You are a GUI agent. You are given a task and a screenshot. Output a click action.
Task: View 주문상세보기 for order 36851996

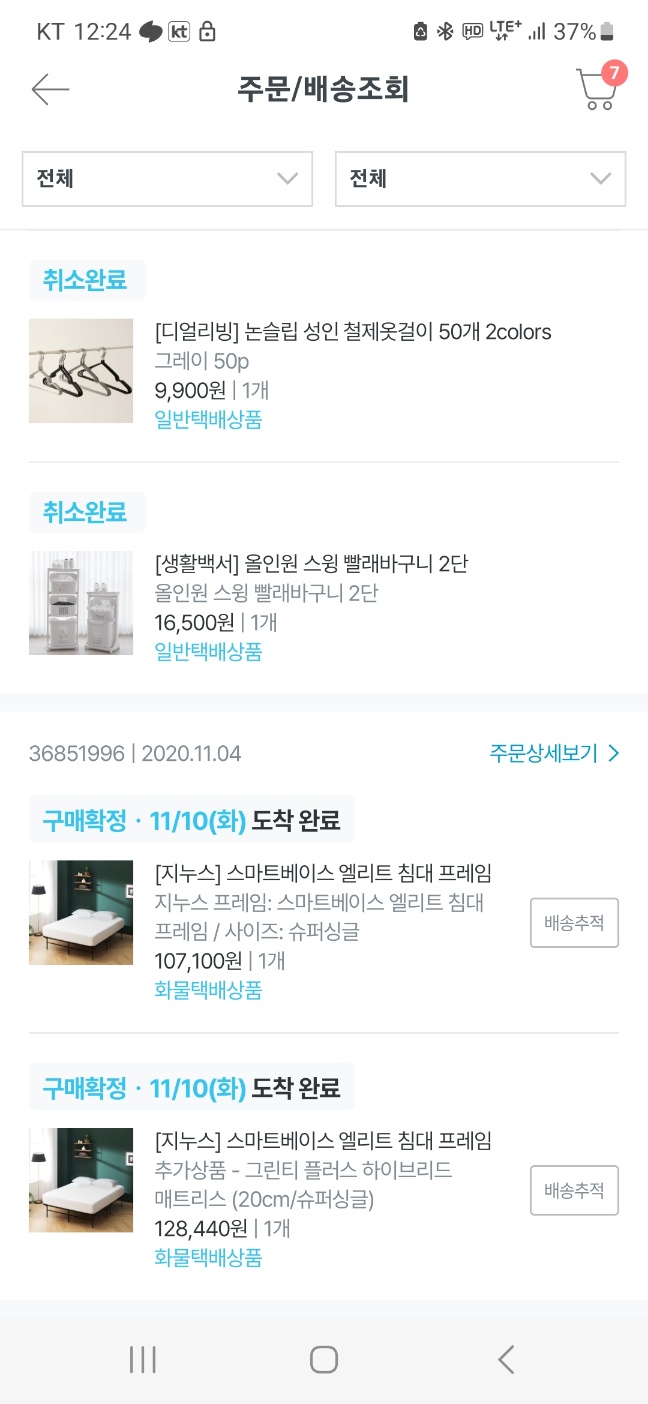(555, 753)
